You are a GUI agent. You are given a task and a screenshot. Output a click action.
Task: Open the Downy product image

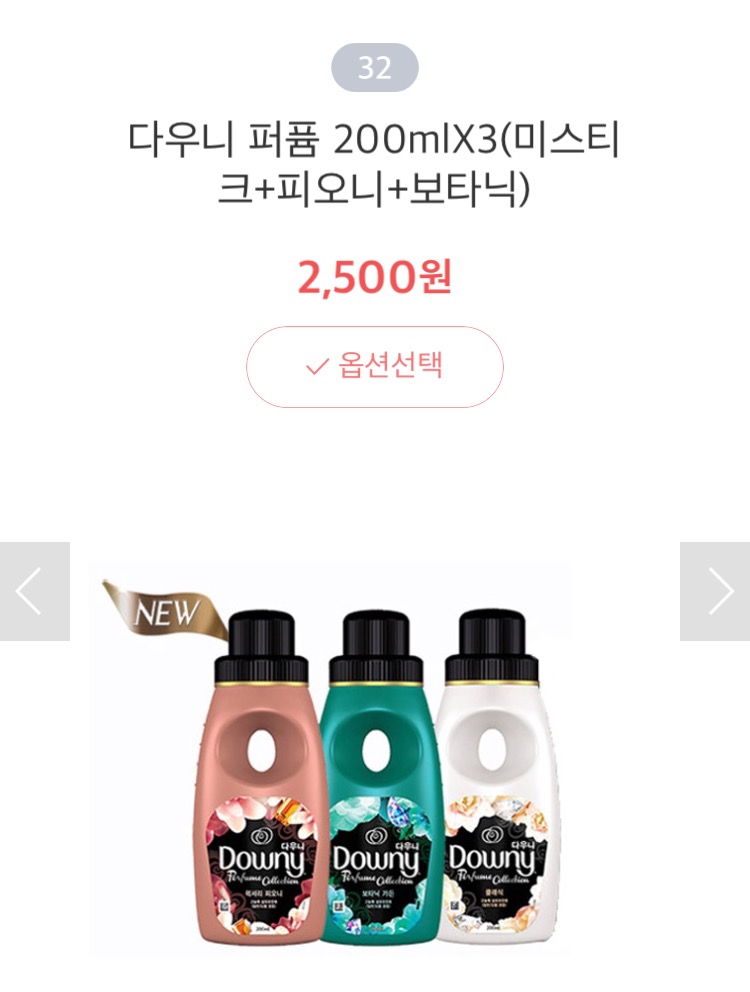329,759
